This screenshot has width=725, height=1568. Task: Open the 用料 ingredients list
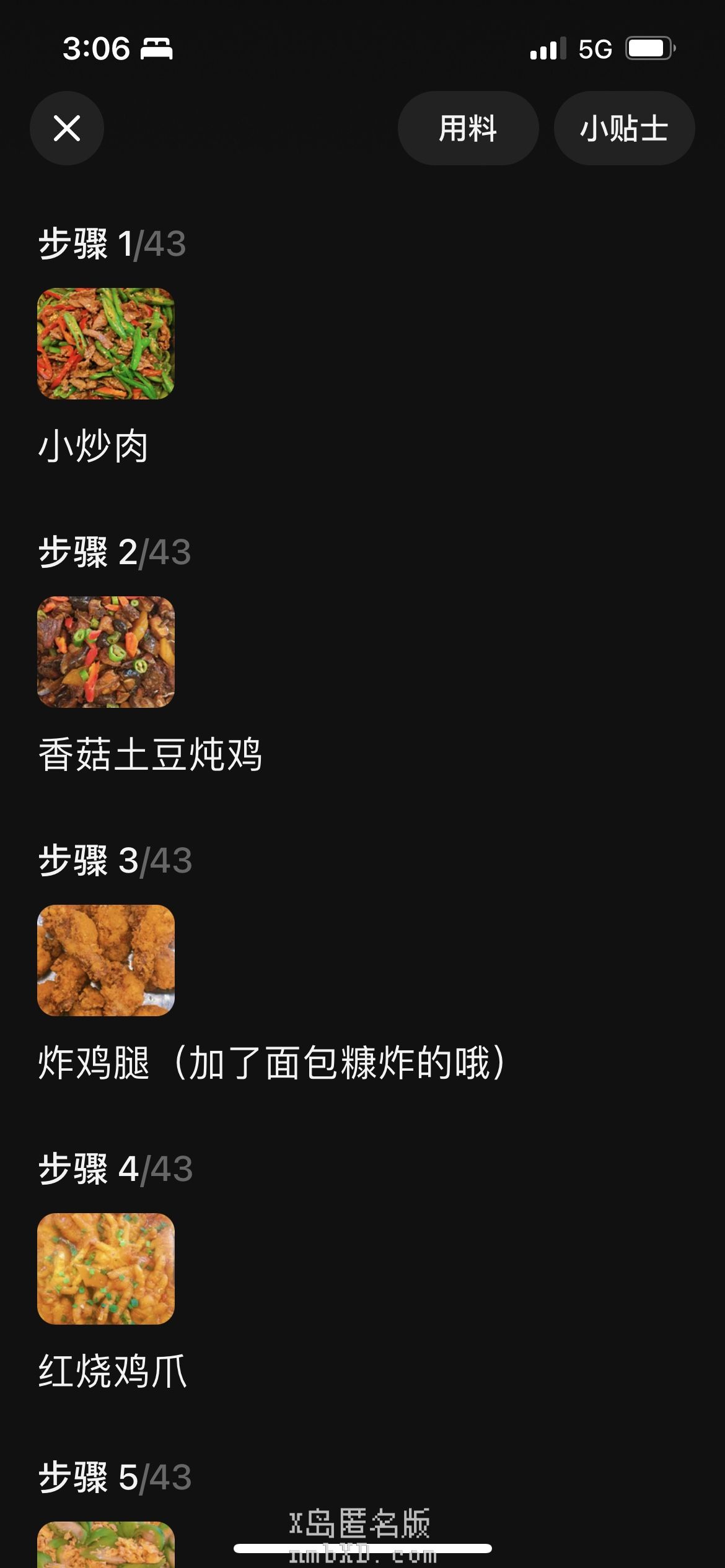pyautogui.click(x=468, y=128)
